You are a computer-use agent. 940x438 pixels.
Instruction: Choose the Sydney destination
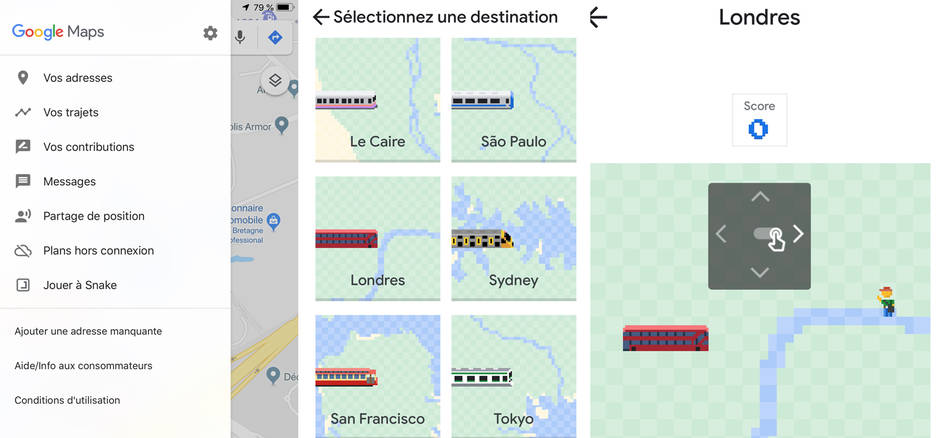click(x=513, y=239)
